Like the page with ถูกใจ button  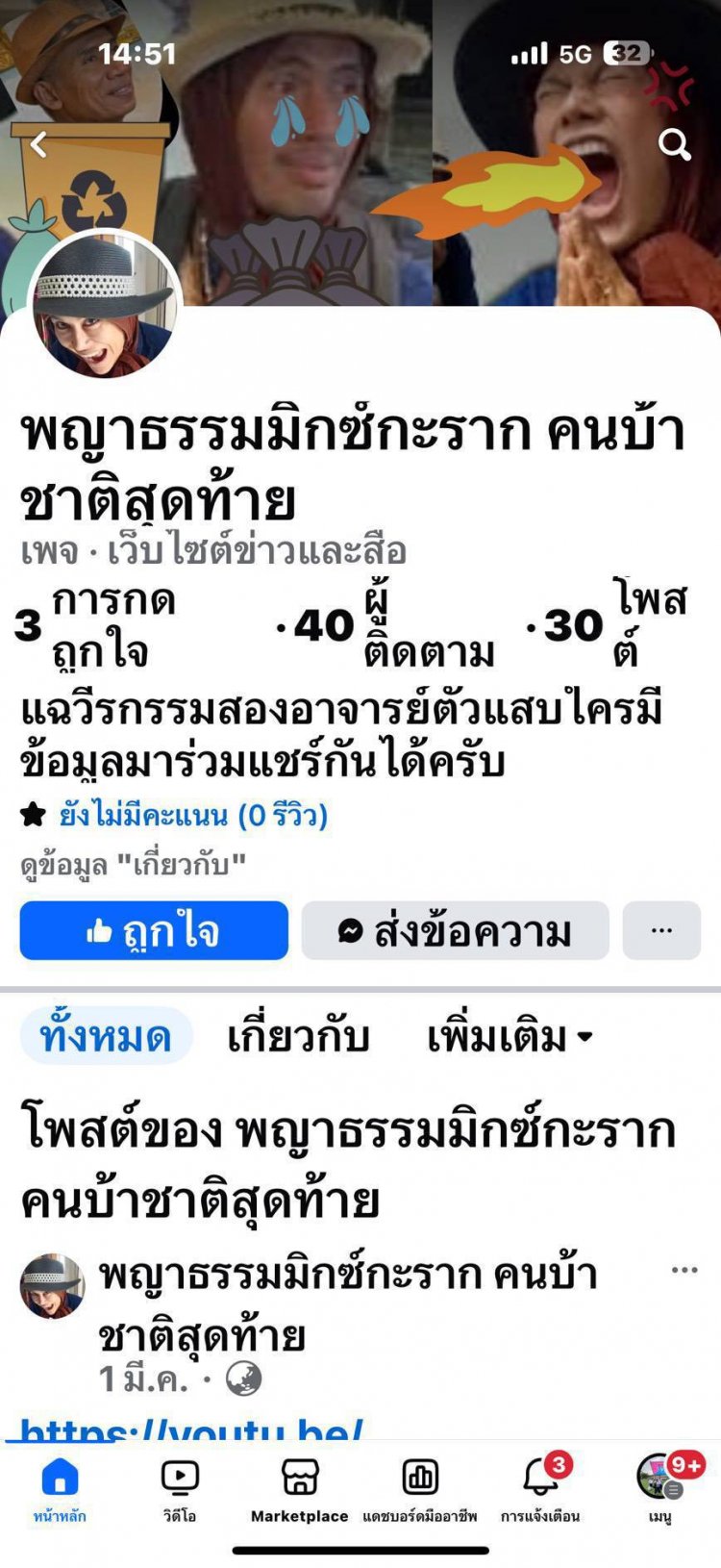click(x=154, y=930)
